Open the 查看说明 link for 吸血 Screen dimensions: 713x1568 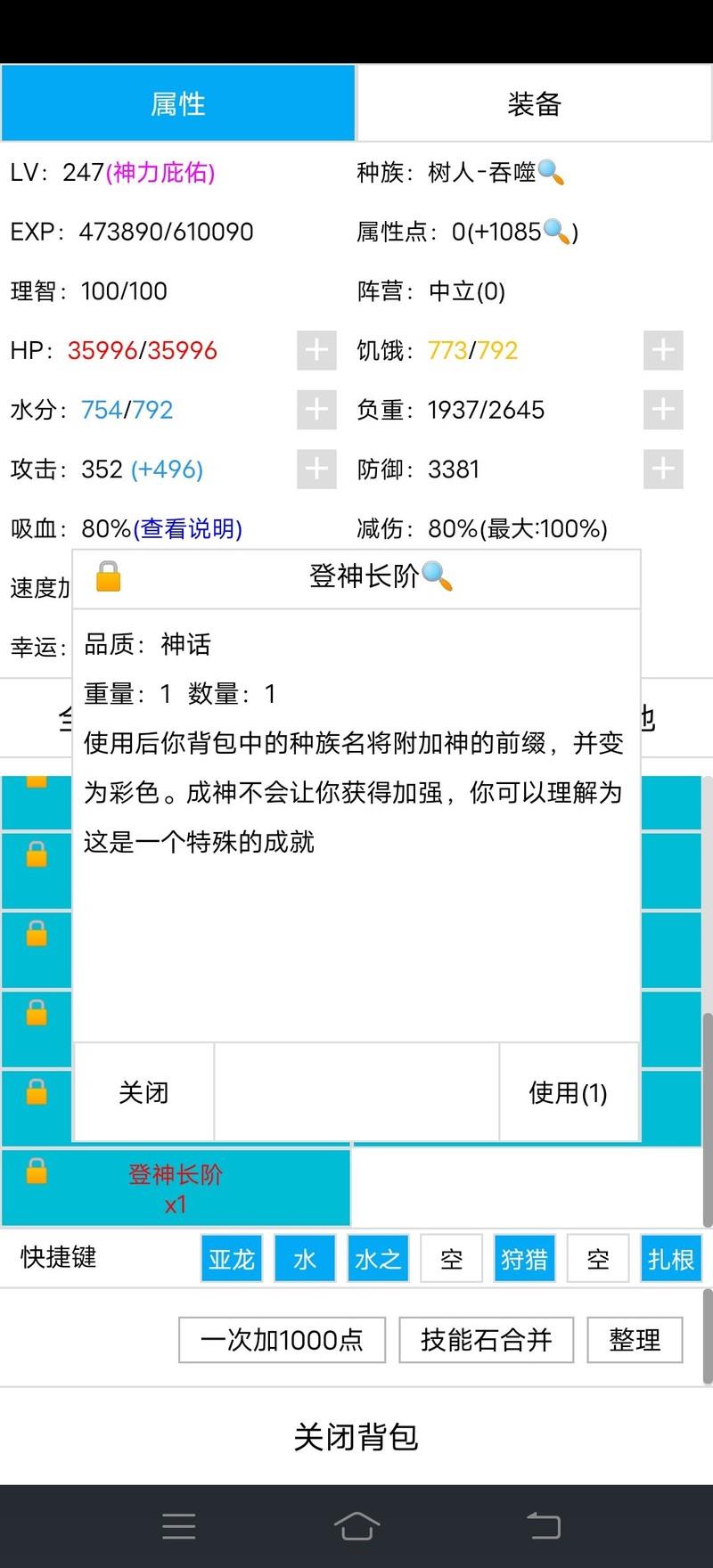[x=188, y=529]
